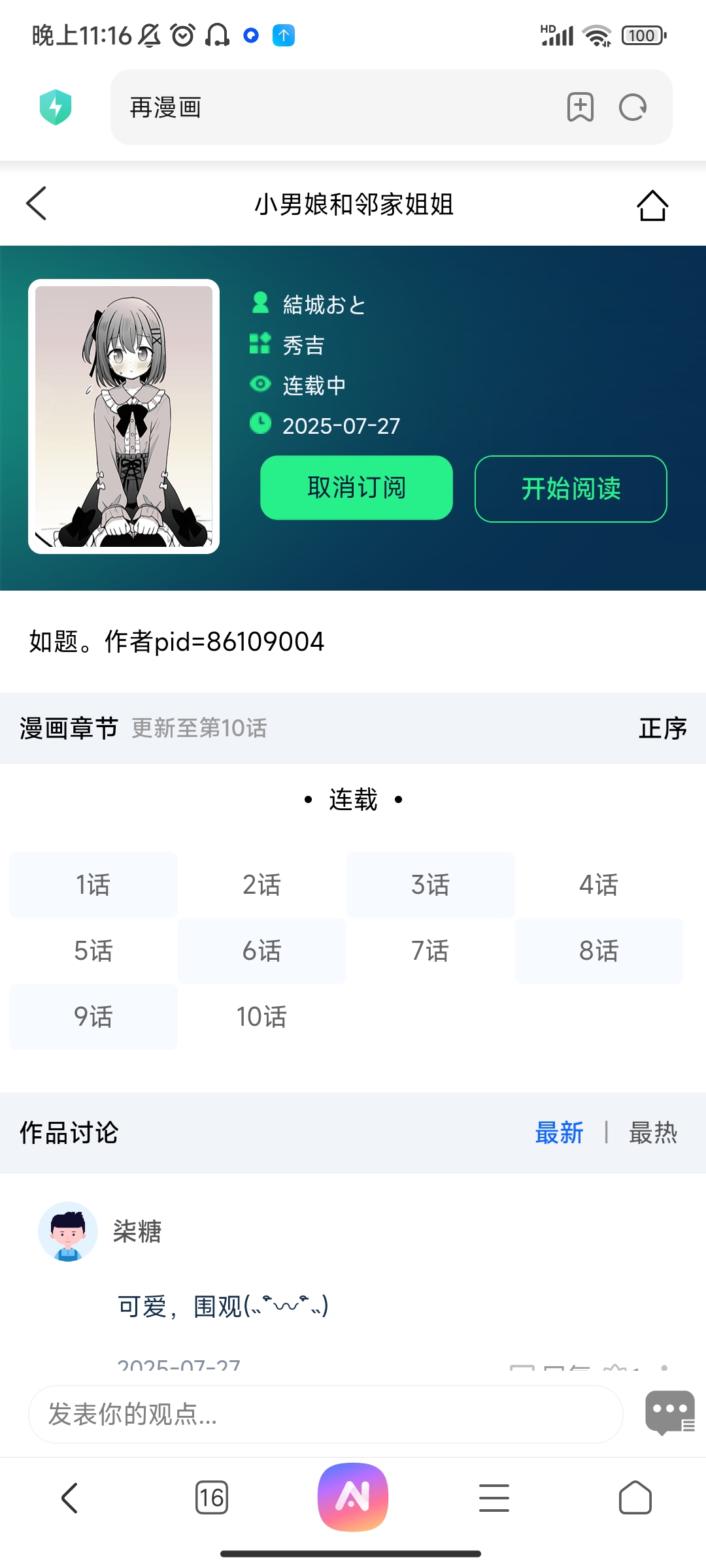Open chapter 1话
This screenshot has height=1568, width=706.
(93, 885)
